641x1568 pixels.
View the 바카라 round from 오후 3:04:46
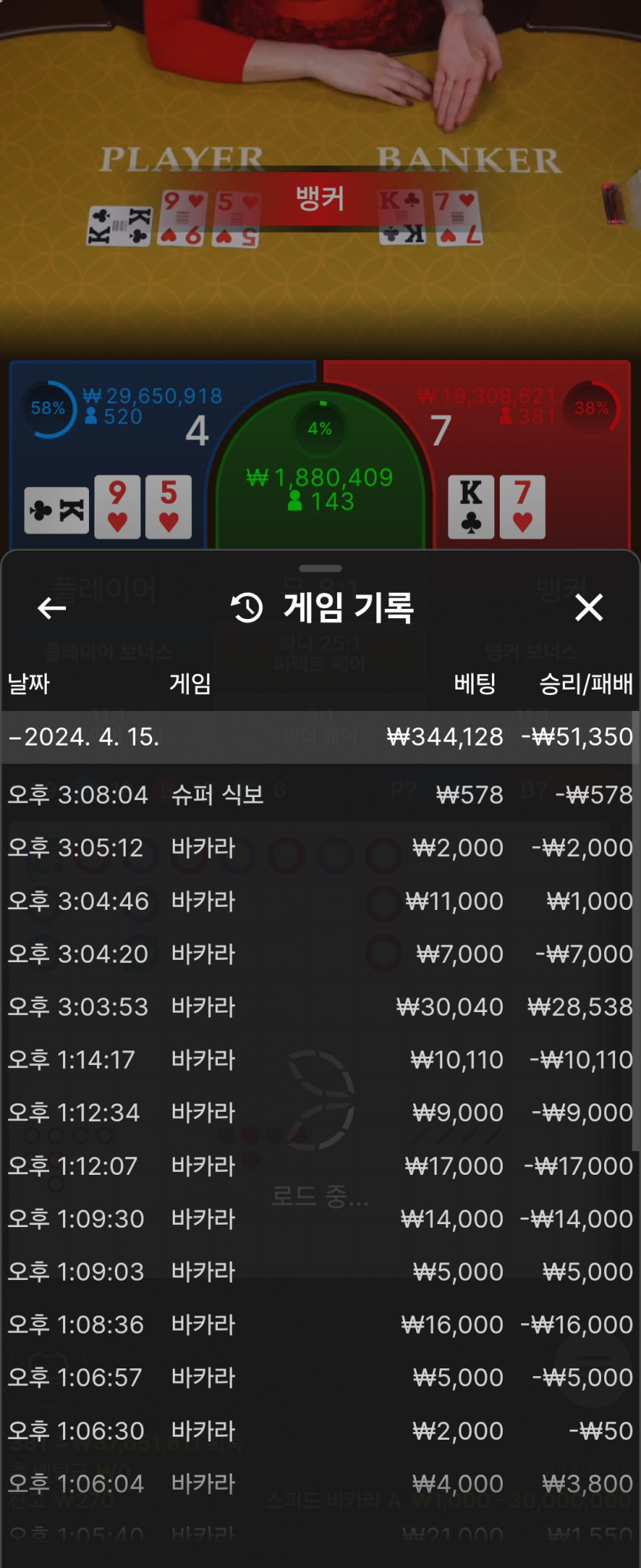319,901
